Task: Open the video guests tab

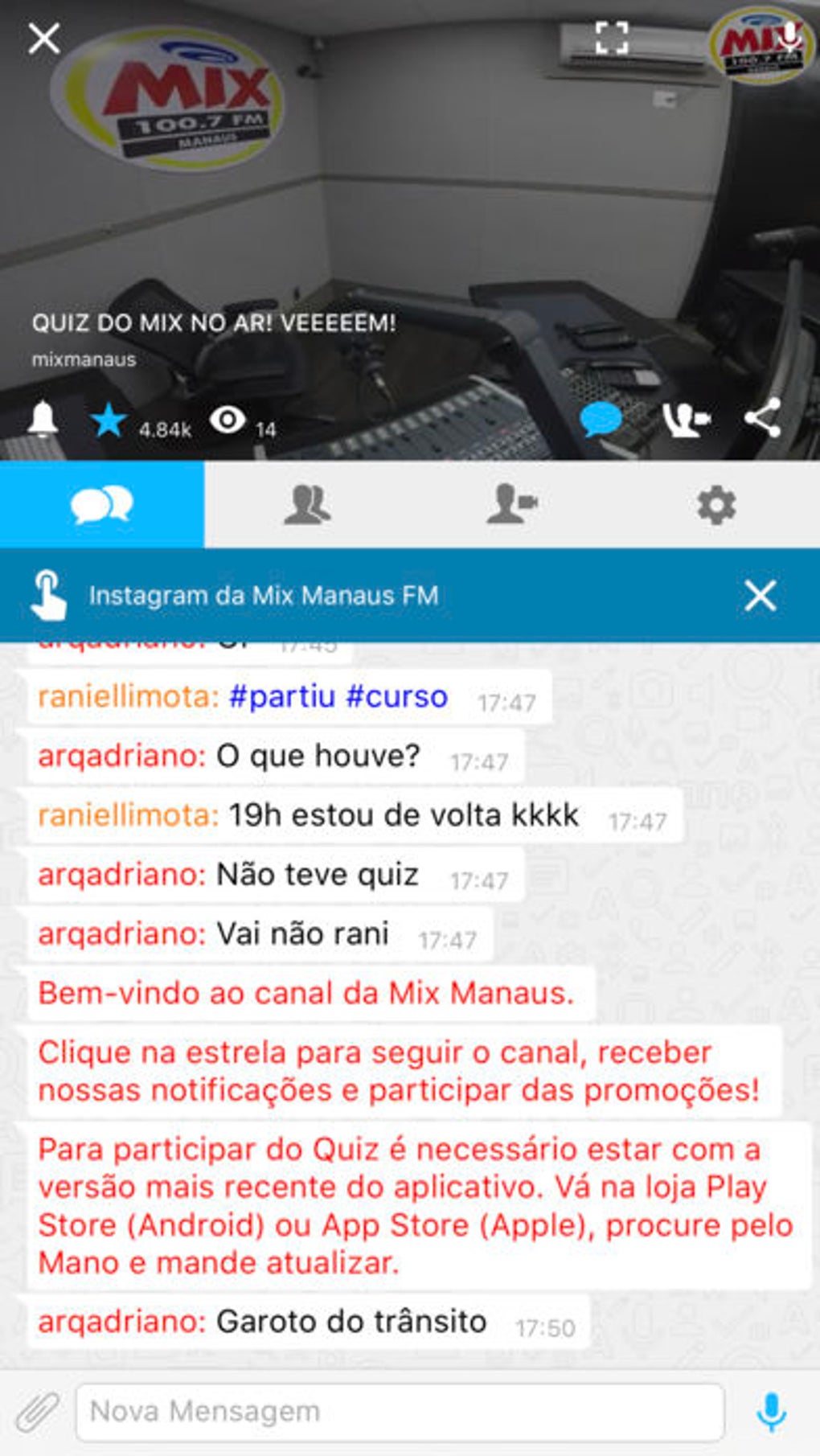Action: pyautogui.click(x=512, y=506)
